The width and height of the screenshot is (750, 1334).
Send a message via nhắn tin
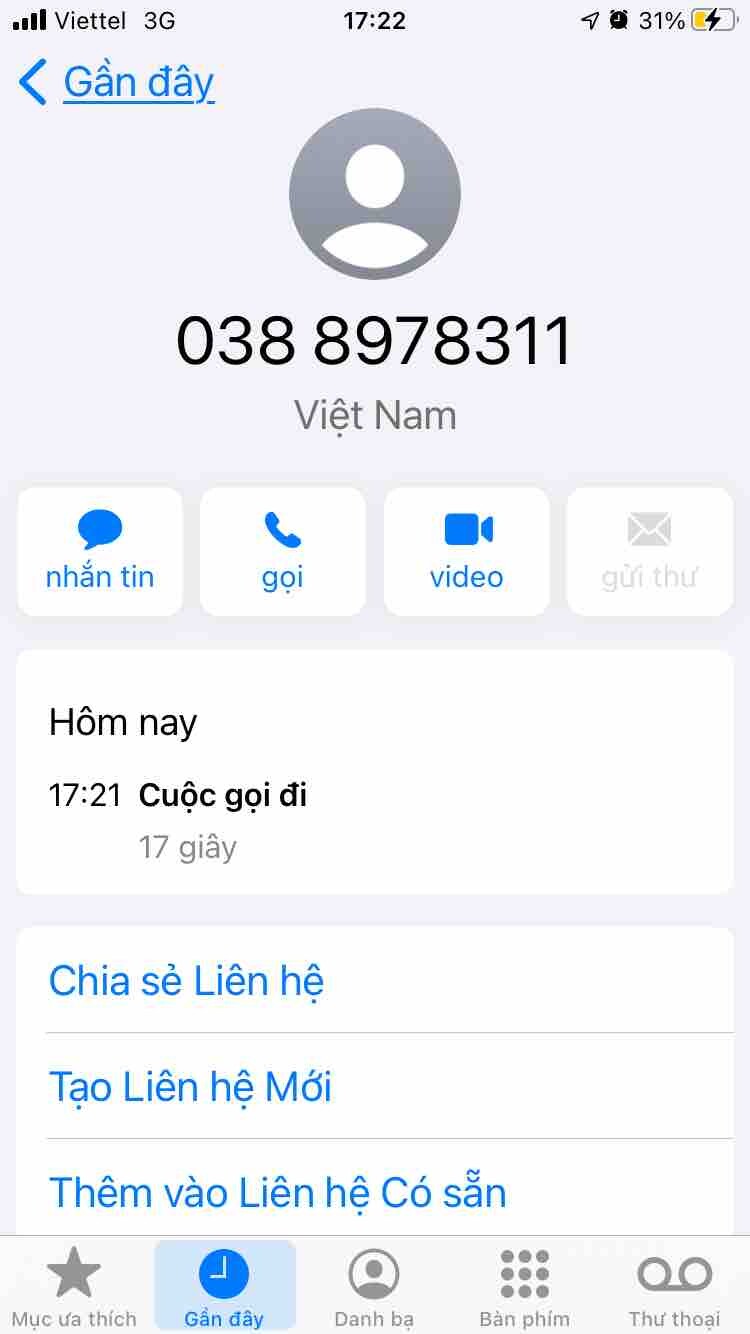tap(100, 551)
